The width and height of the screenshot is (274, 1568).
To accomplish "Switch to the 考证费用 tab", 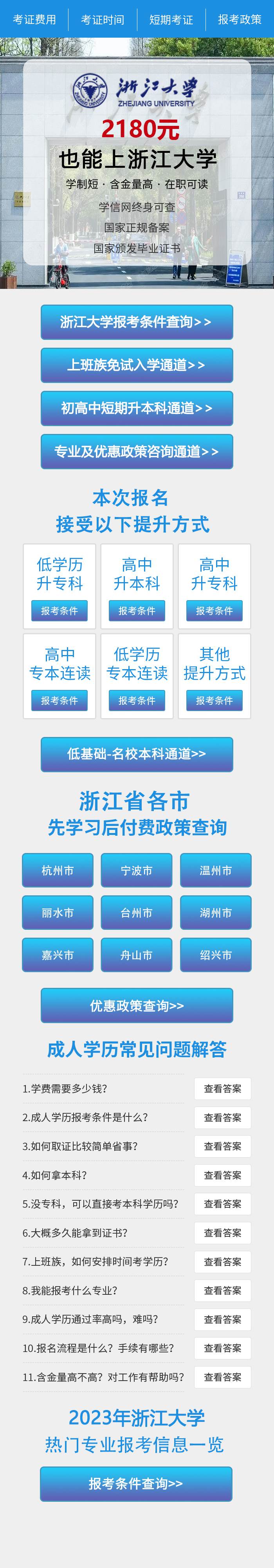I will (x=34, y=20).
